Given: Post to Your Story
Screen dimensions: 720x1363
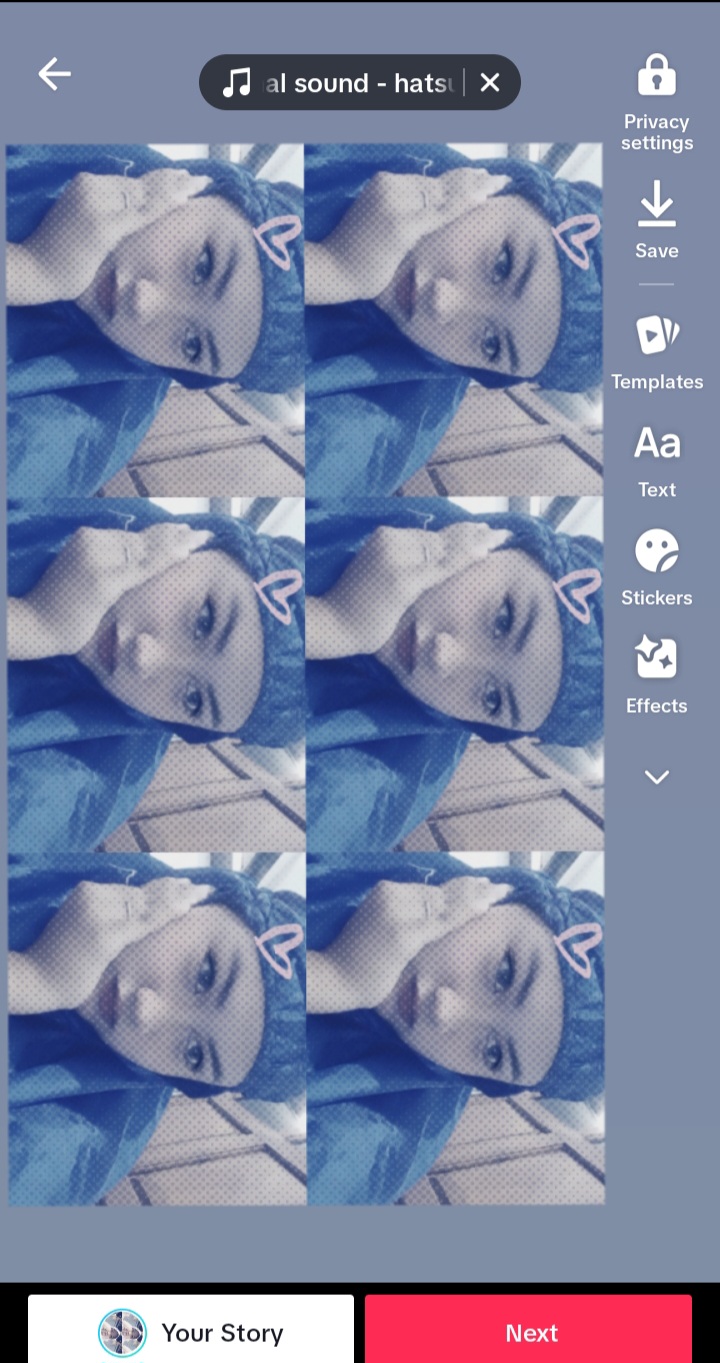Looking at the screenshot, I should [191, 1332].
